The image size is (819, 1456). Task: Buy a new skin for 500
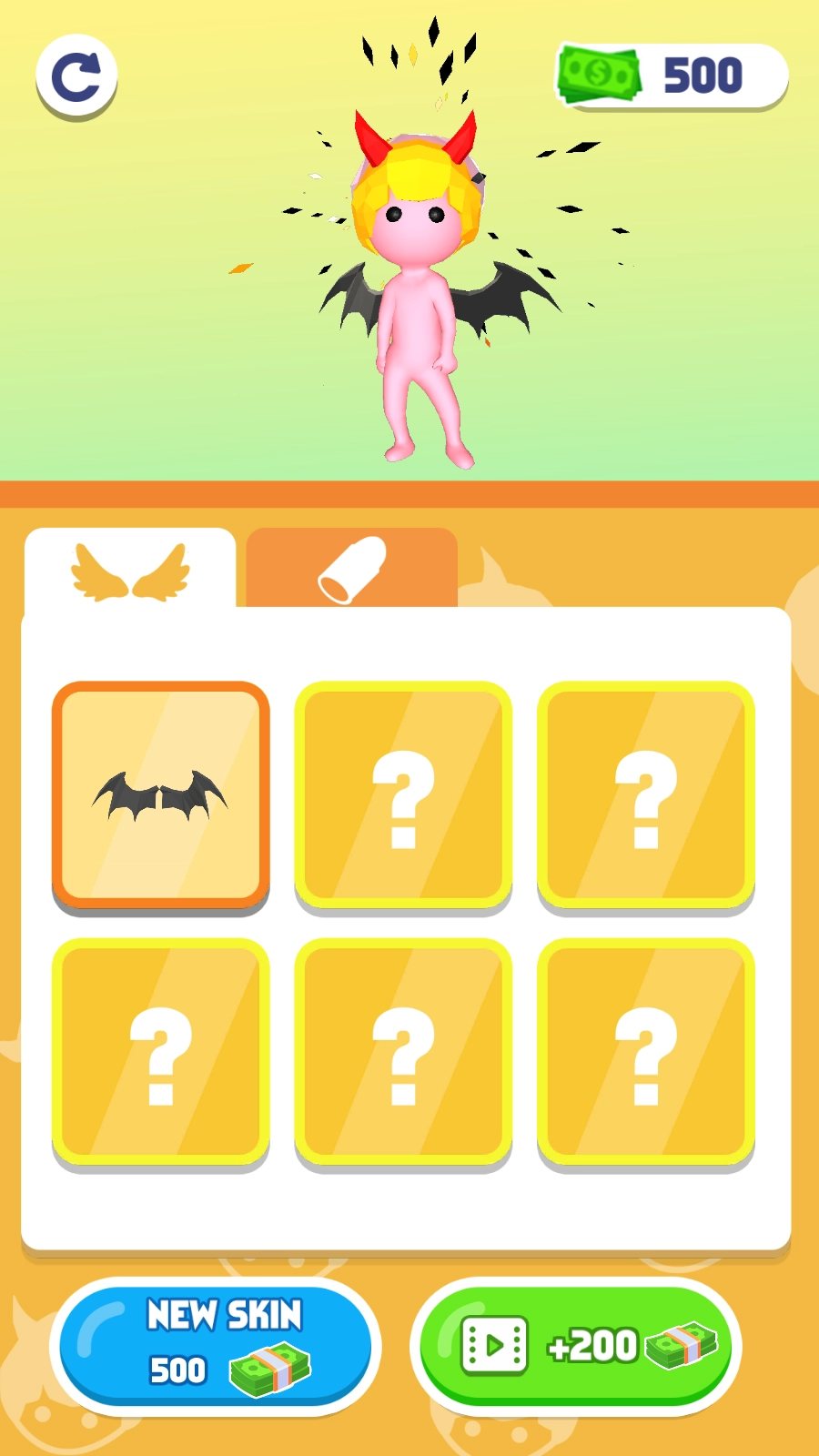(216, 1345)
